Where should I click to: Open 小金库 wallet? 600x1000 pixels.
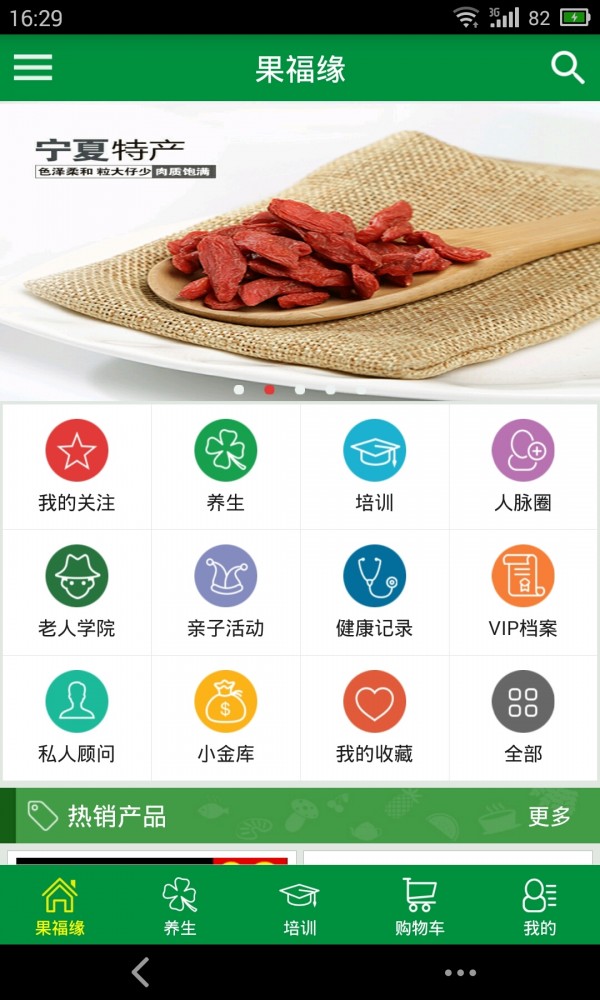click(225, 717)
